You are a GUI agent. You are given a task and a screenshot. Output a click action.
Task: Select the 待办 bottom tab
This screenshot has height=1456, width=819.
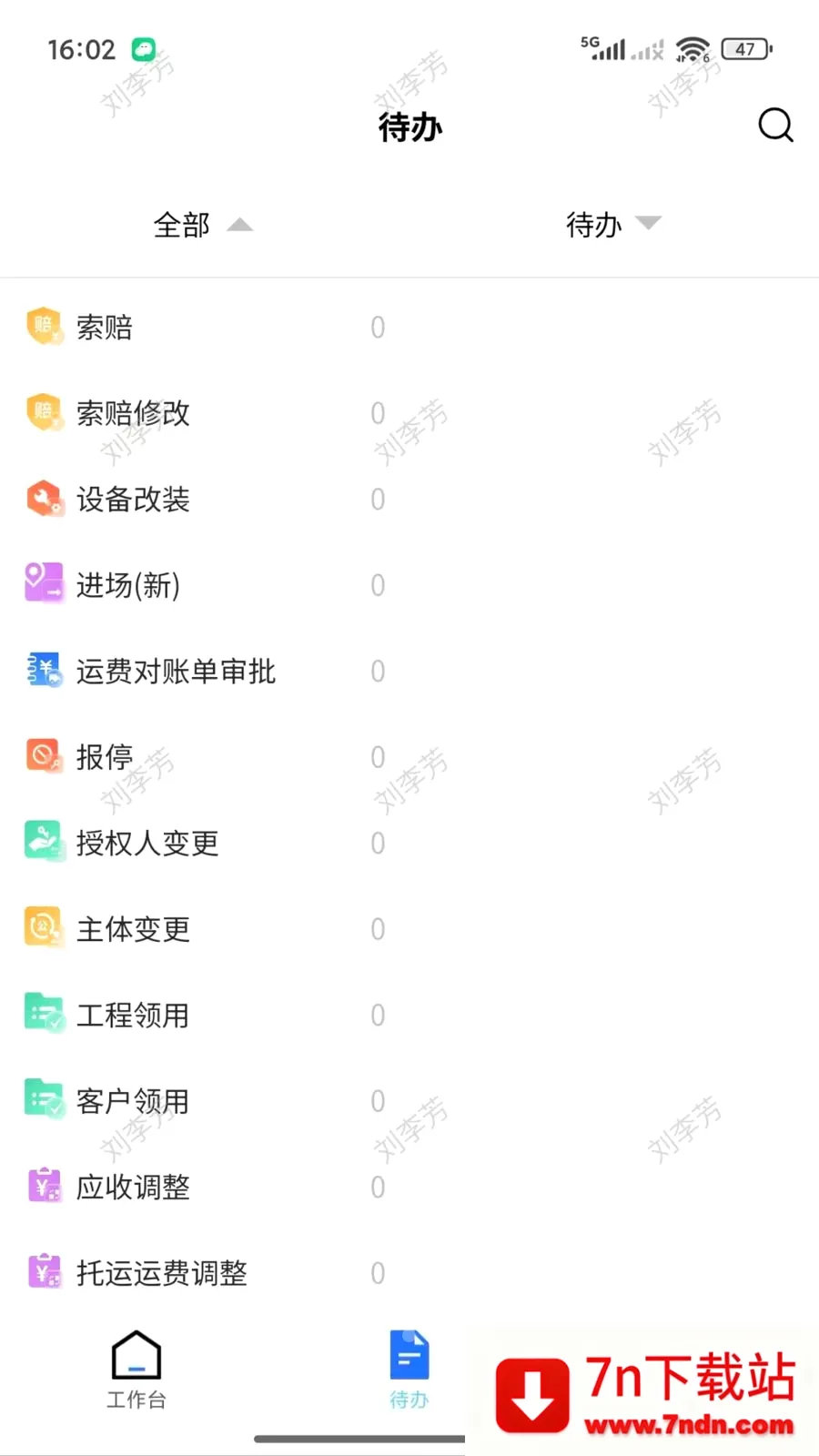click(x=409, y=1370)
